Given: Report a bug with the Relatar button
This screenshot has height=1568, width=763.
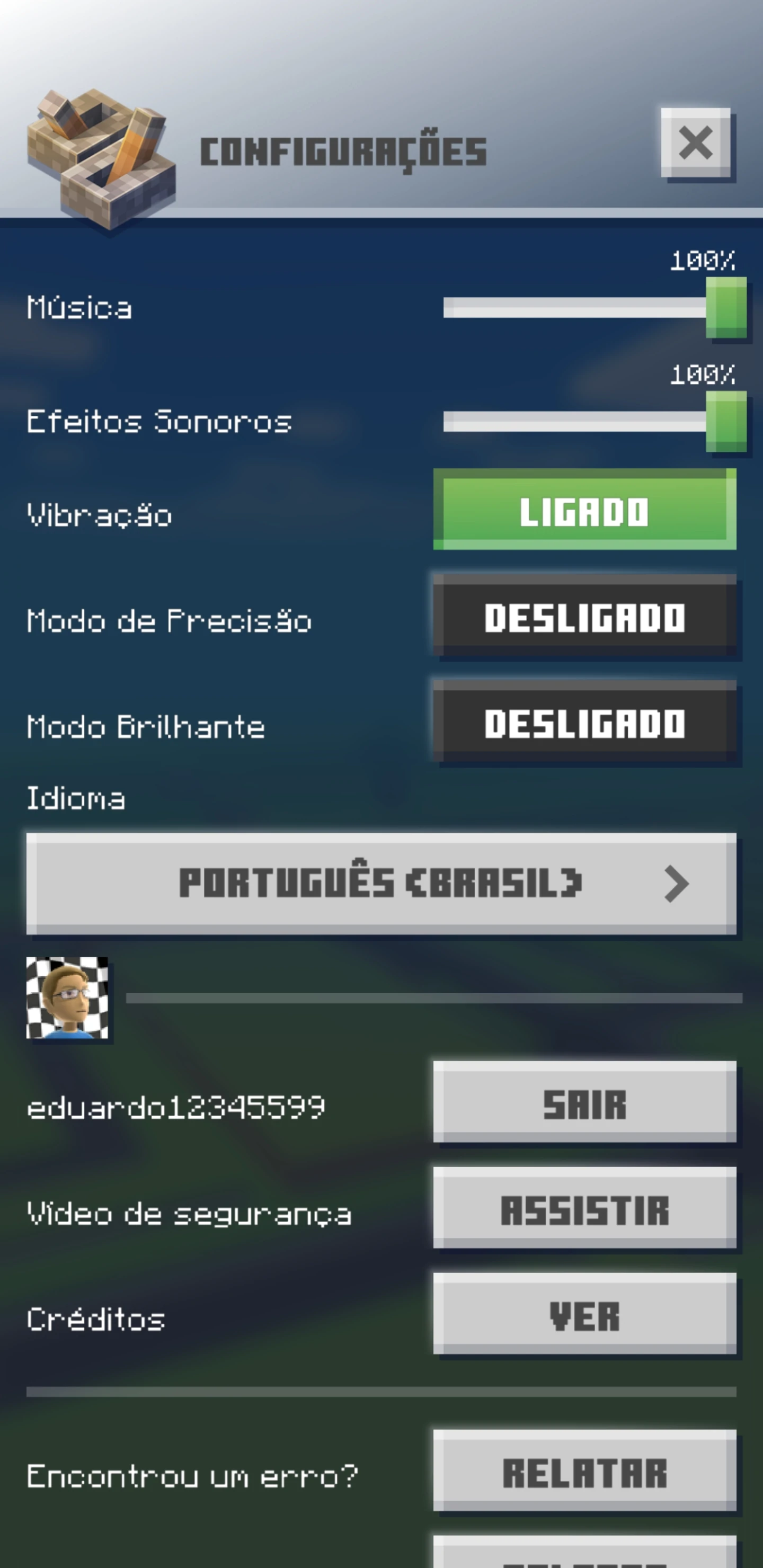Looking at the screenshot, I should click(584, 1471).
